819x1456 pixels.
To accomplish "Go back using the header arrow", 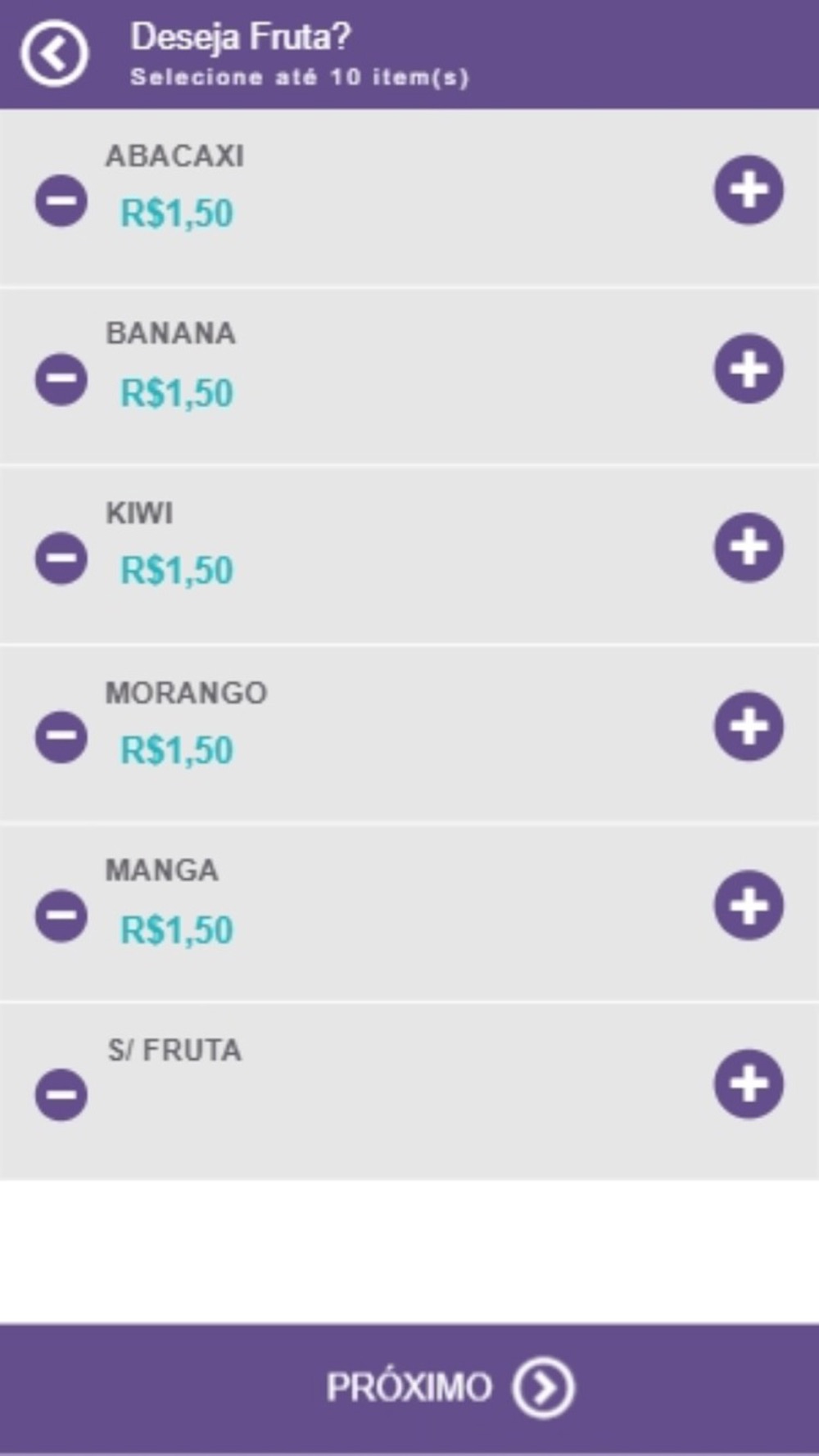I will 54,54.
